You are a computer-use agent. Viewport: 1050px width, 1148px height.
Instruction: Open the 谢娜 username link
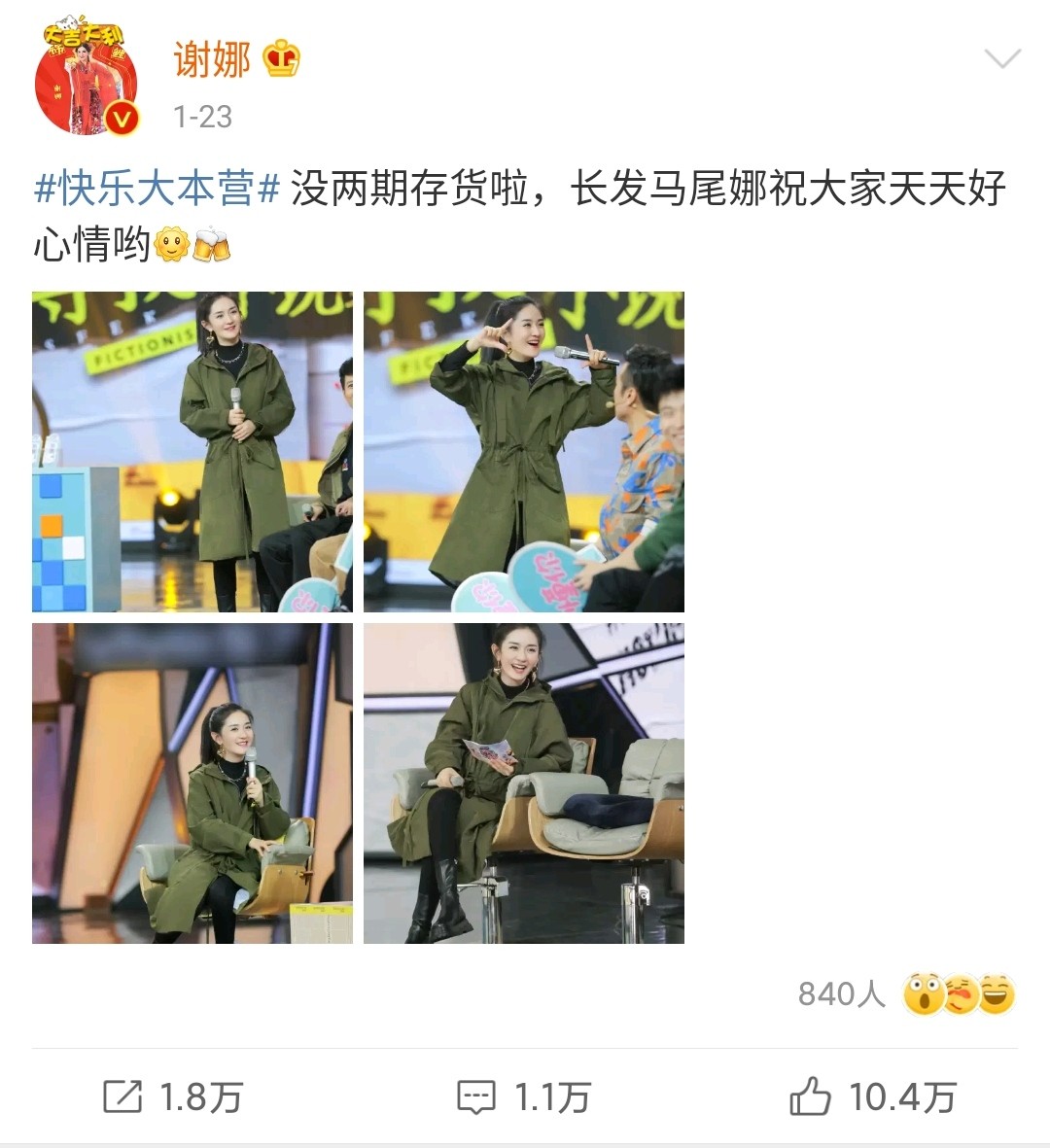tap(212, 59)
